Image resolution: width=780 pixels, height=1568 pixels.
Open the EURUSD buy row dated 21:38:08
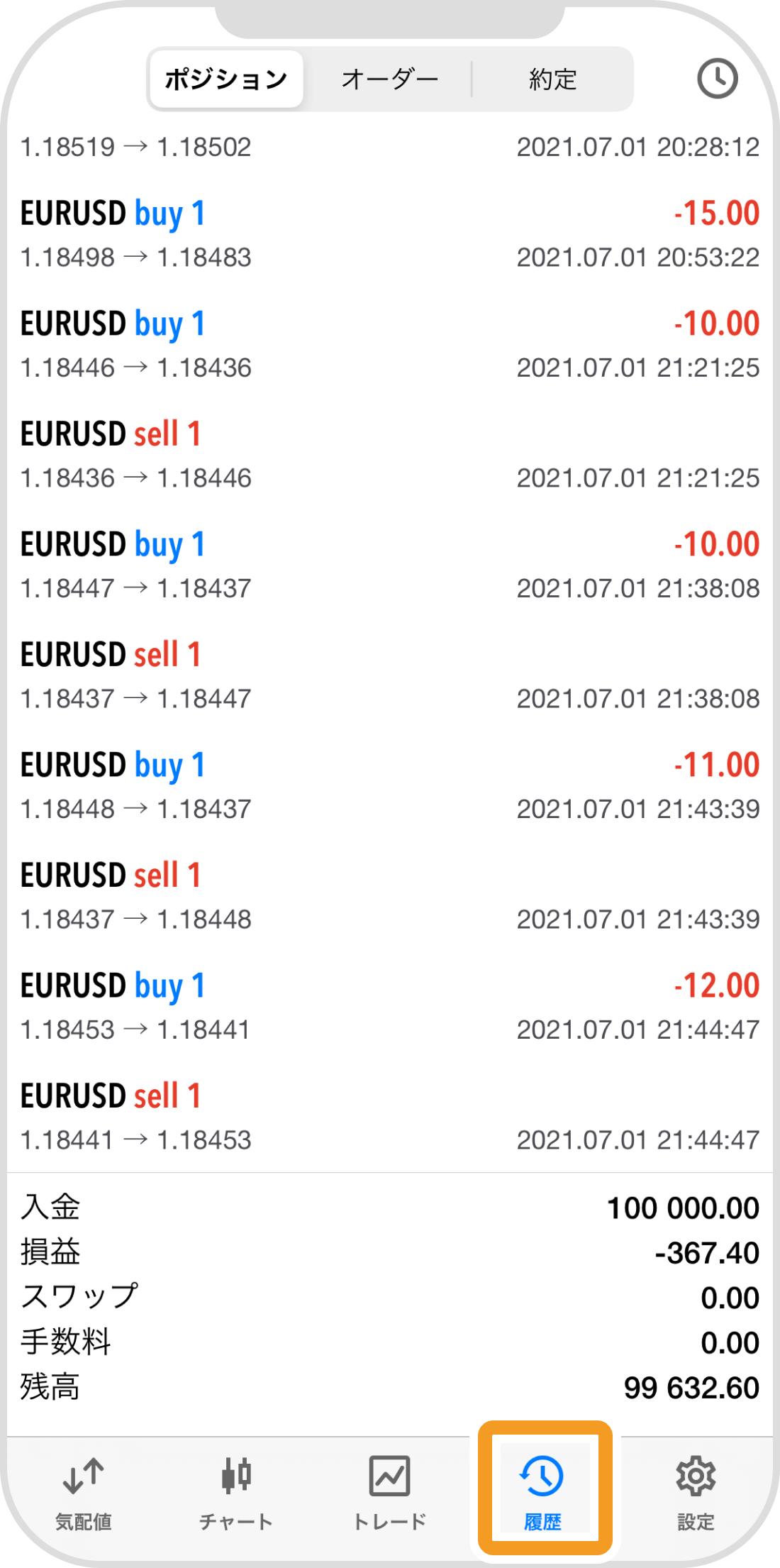click(389, 565)
